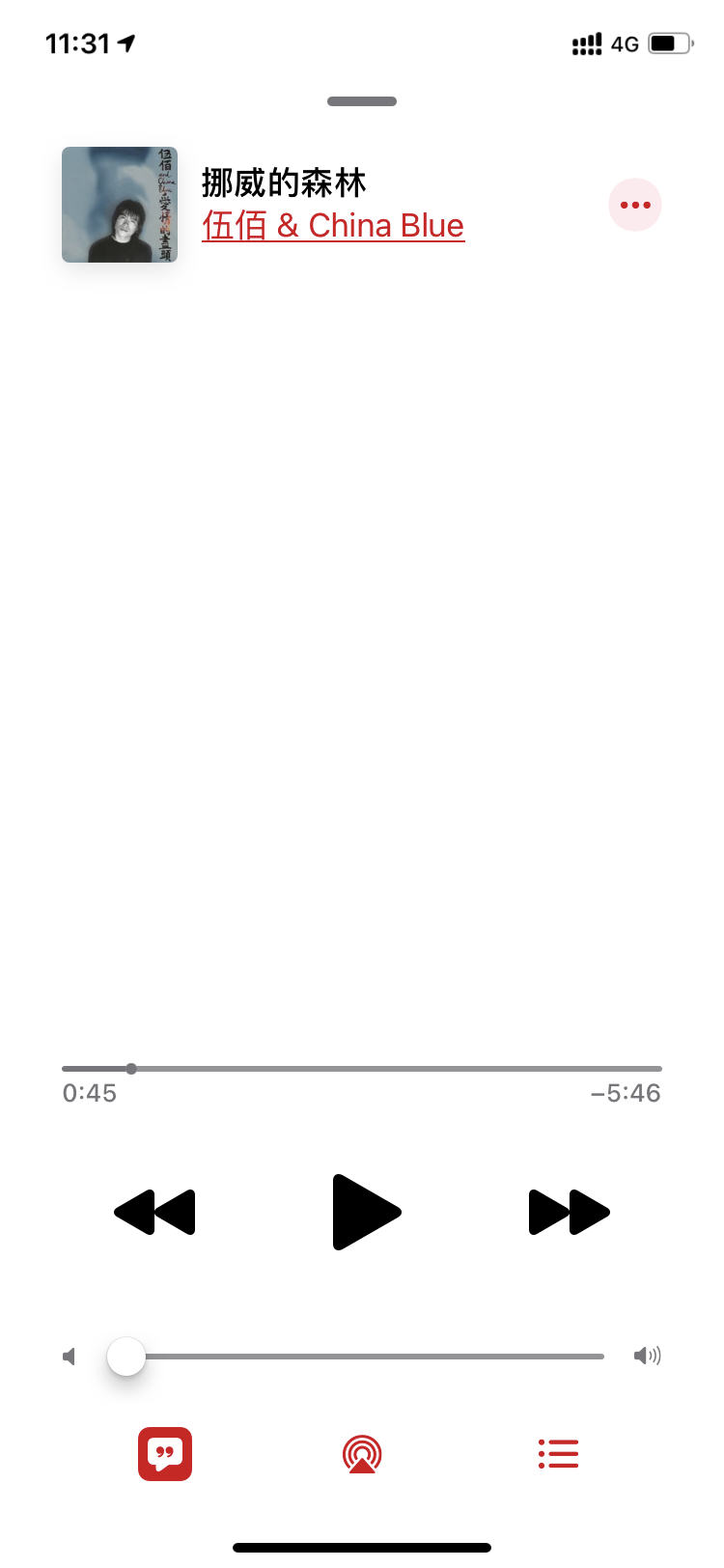Tap the album artwork thumbnail

(x=120, y=205)
